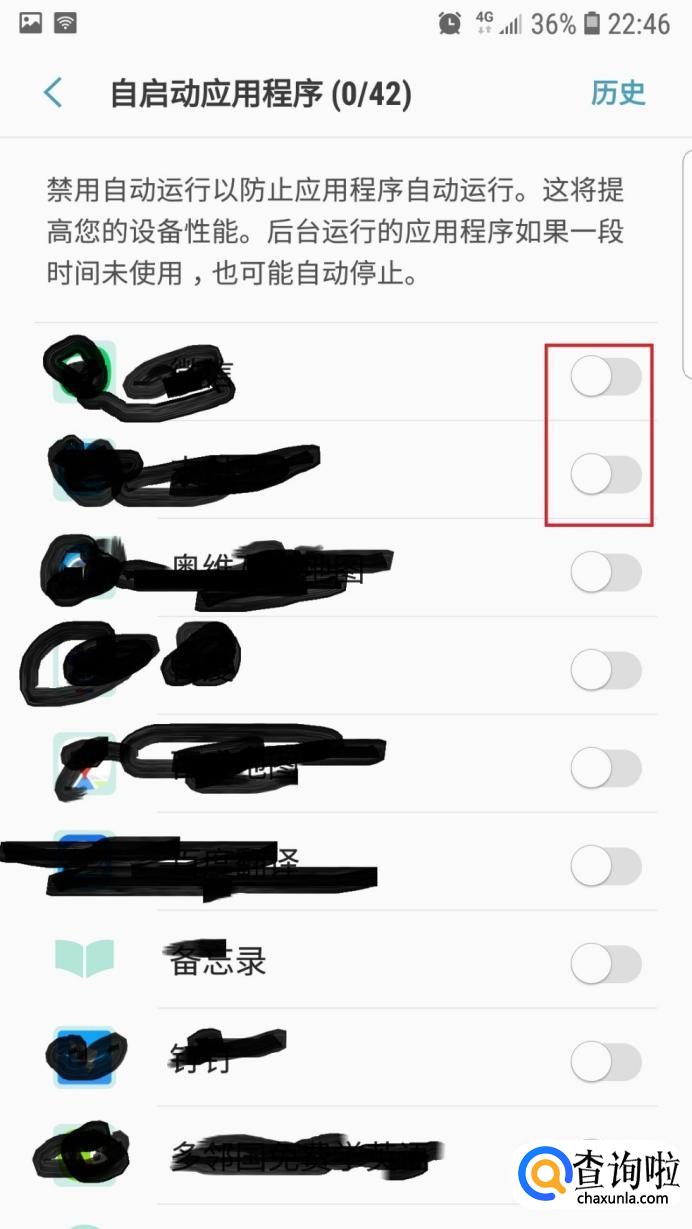Turn on auto-run for the 奥维 map app
The height and width of the screenshot is (1229, 692).
pos(606,572)
